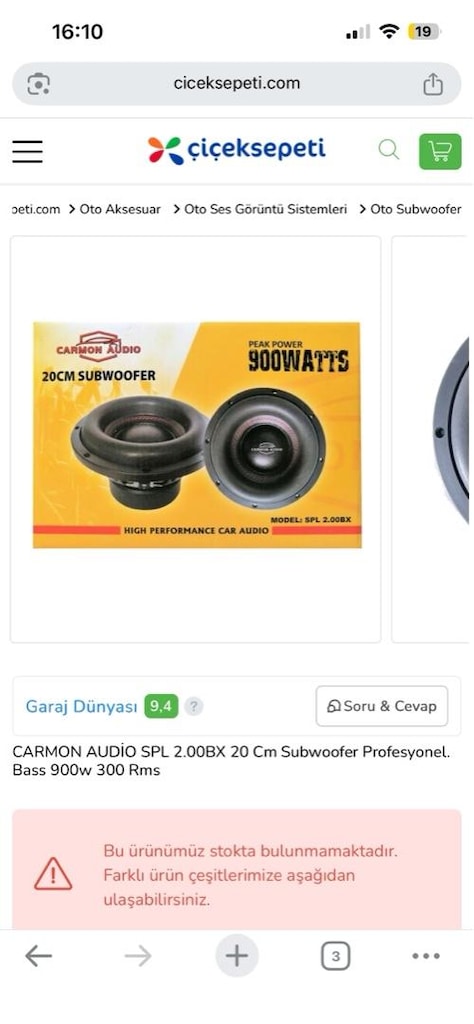Open a new browser tab
Image resolution: width=474 pixels, height=1024 pixels.
click(237, 956)
